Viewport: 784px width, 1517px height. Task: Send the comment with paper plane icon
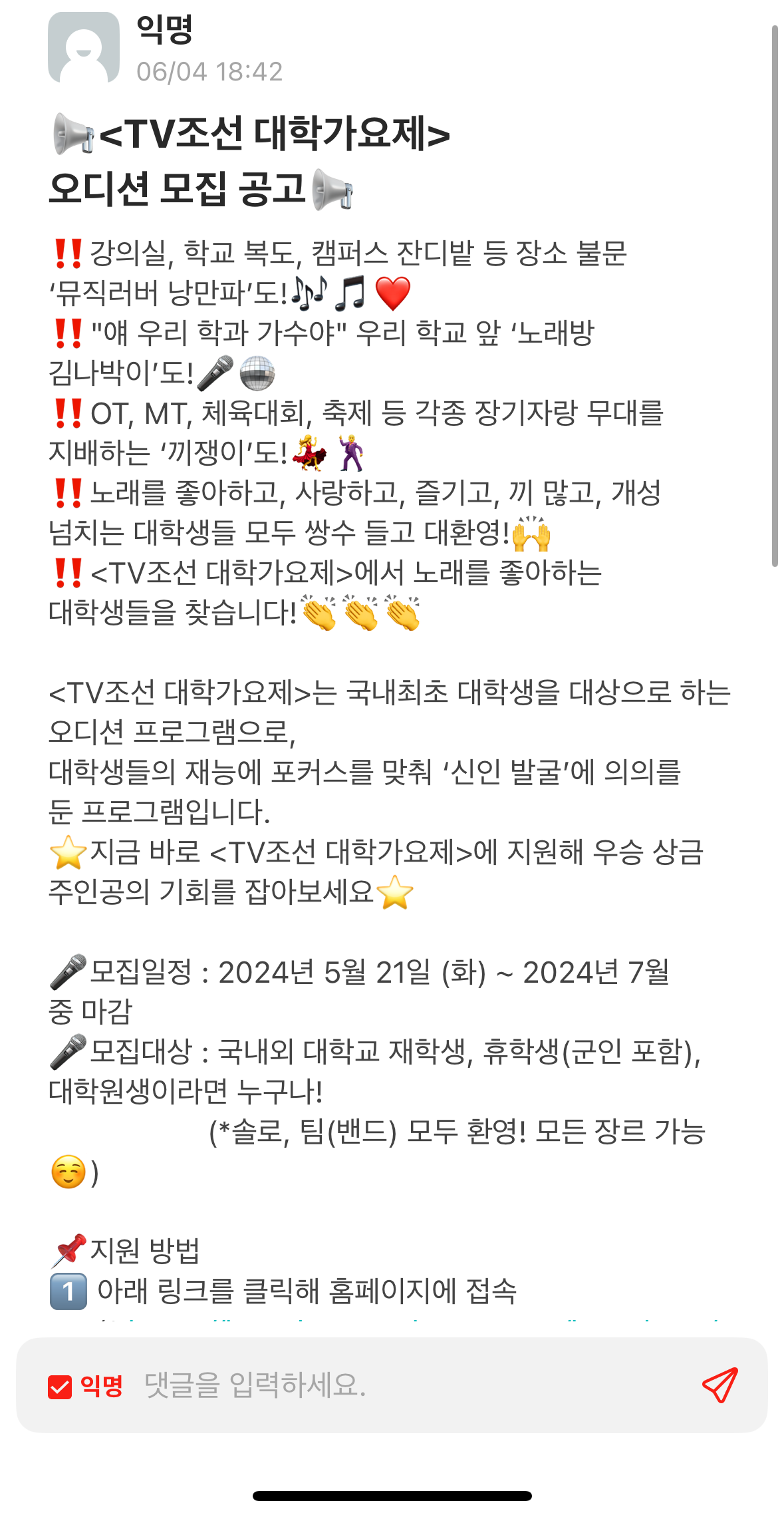pos(719,1385)
